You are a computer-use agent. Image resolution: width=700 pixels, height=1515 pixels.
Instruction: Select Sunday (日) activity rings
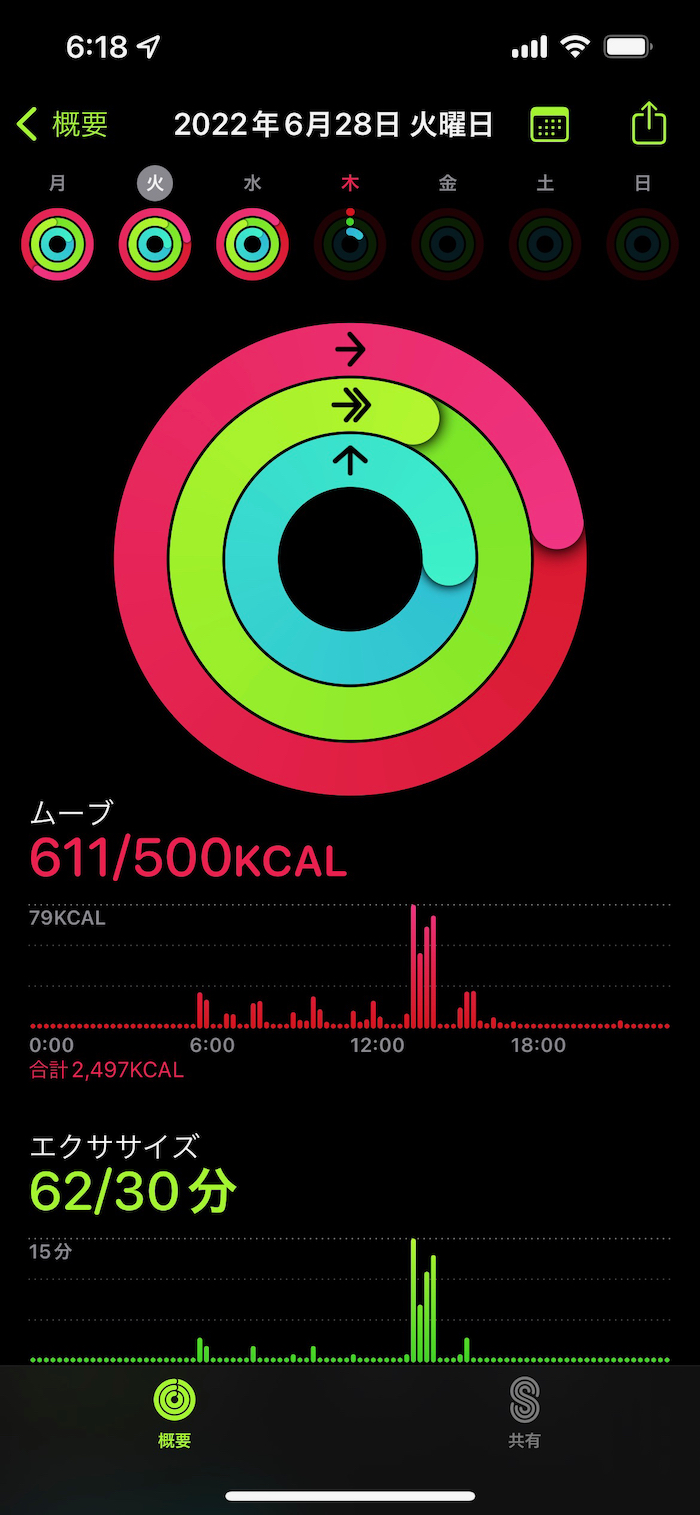click(x=642, y=243)
